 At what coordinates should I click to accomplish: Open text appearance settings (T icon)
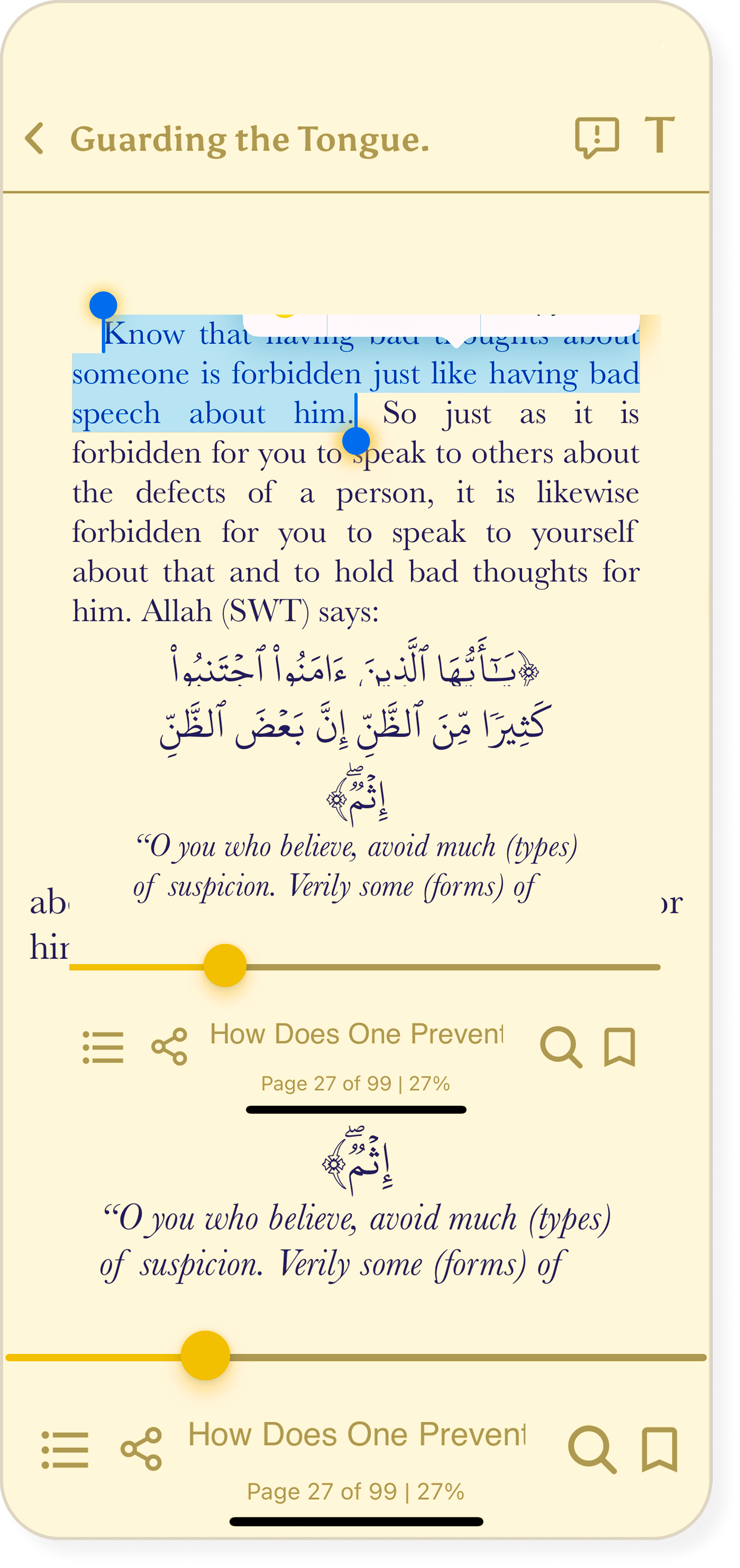pyautogui.click(x=660, y=135)
